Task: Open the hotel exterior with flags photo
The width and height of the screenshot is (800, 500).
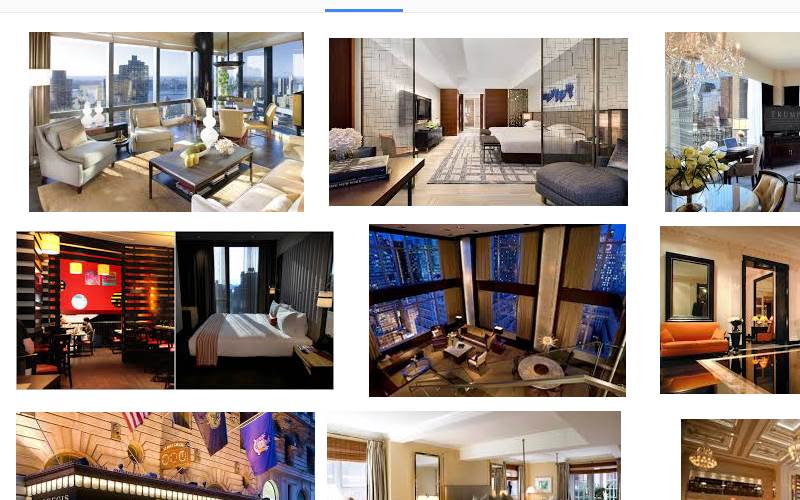Action: 165,456
